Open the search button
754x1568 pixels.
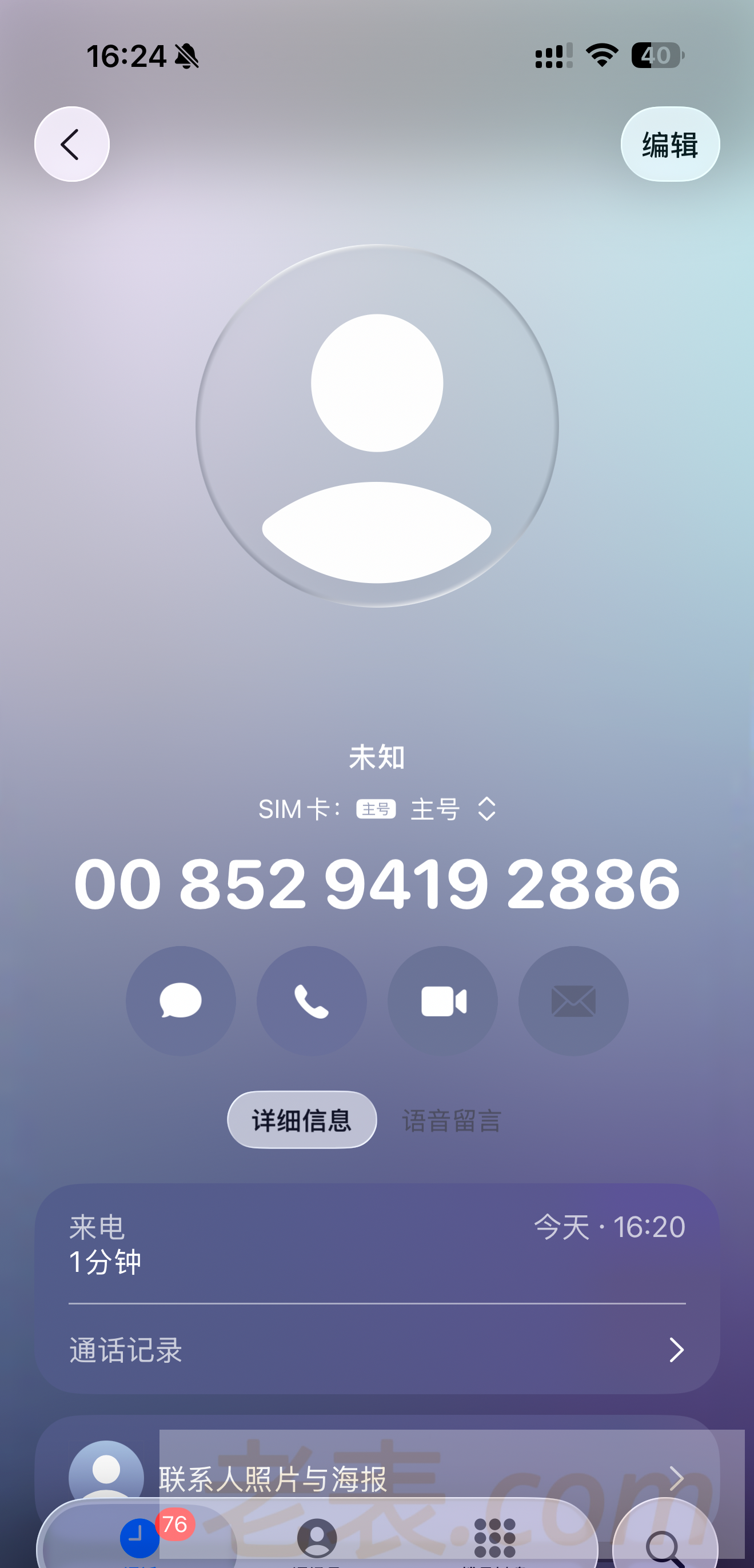(665, 1540)
